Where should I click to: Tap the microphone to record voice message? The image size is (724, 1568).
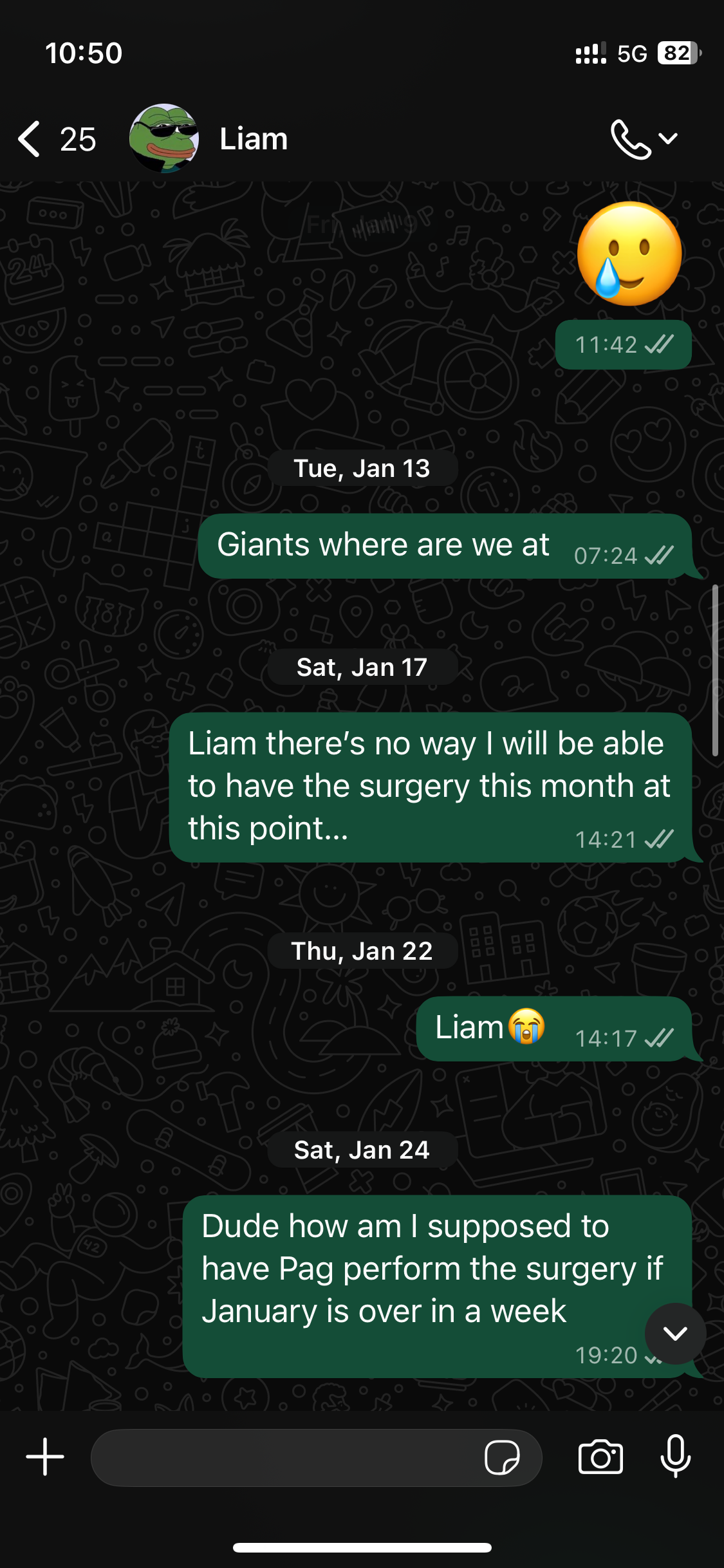(x=675, y=1456)
